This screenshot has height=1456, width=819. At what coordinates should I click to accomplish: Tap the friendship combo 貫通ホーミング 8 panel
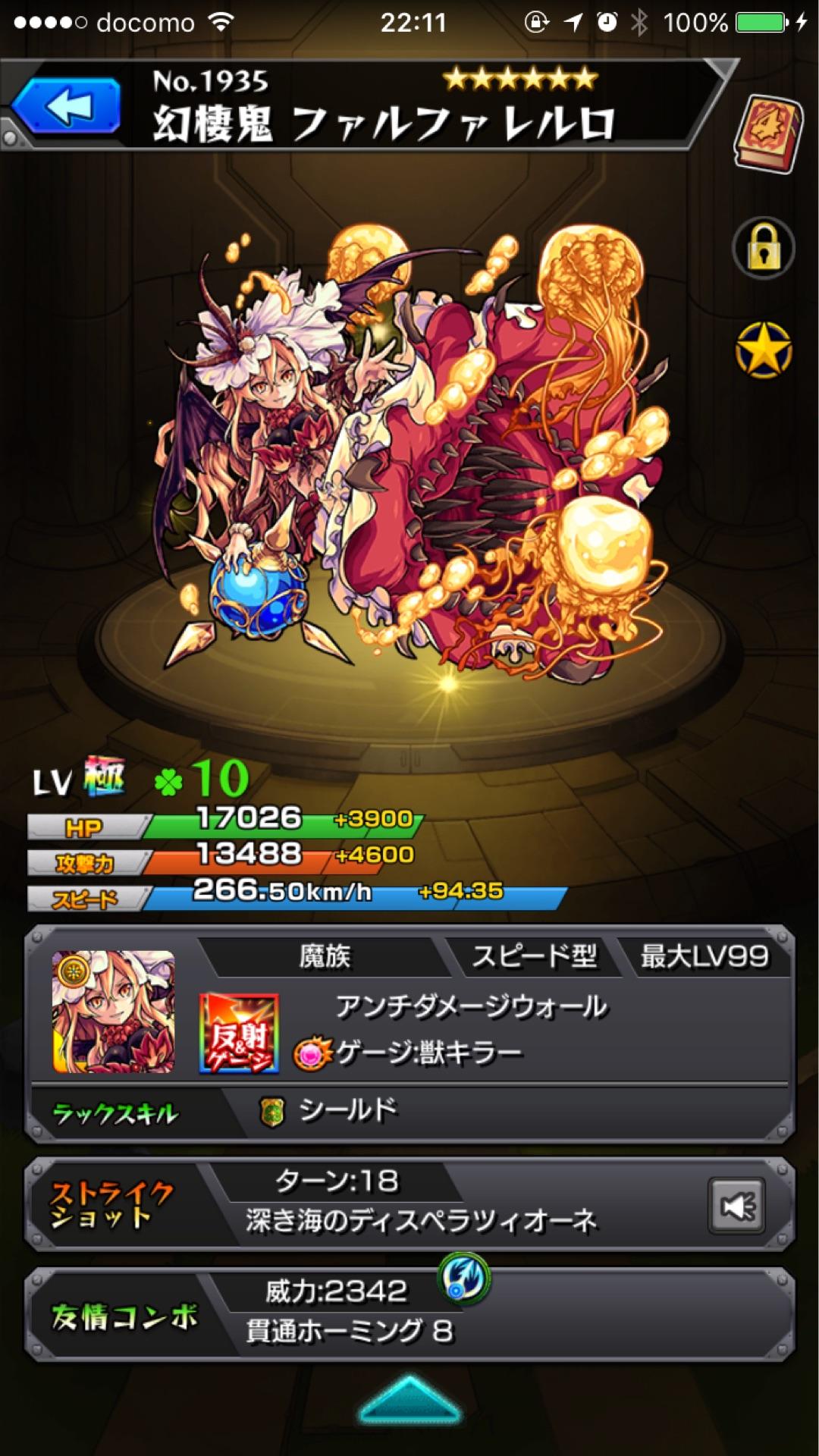409,1313
